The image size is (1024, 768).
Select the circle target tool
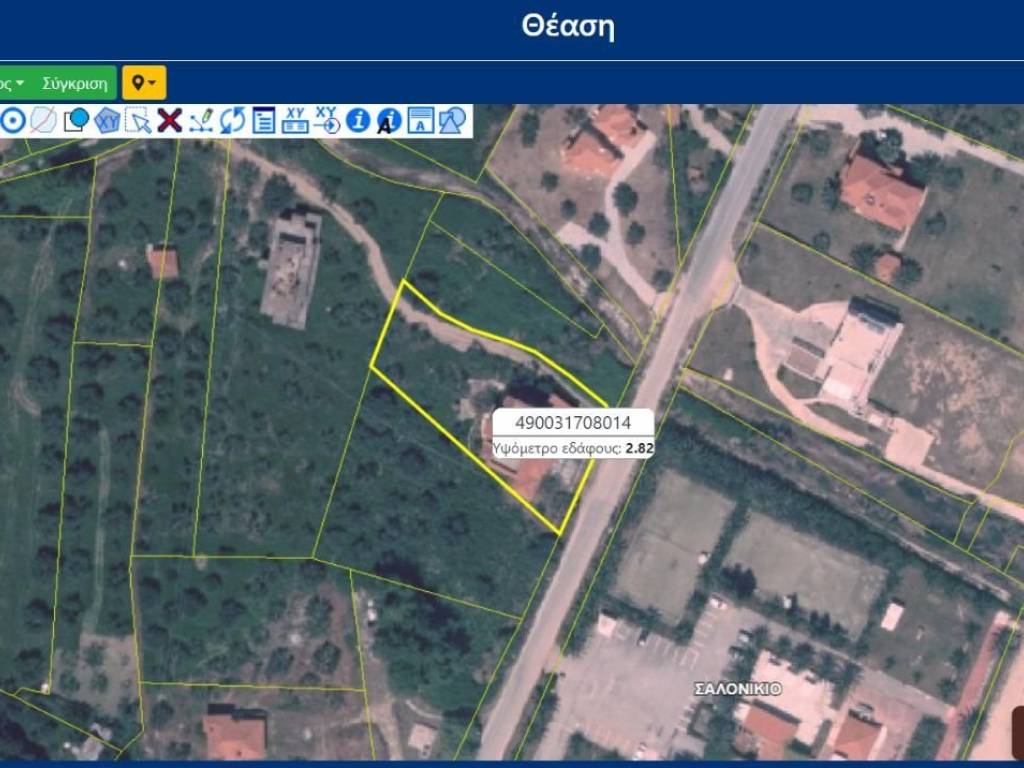click(12, 121)
